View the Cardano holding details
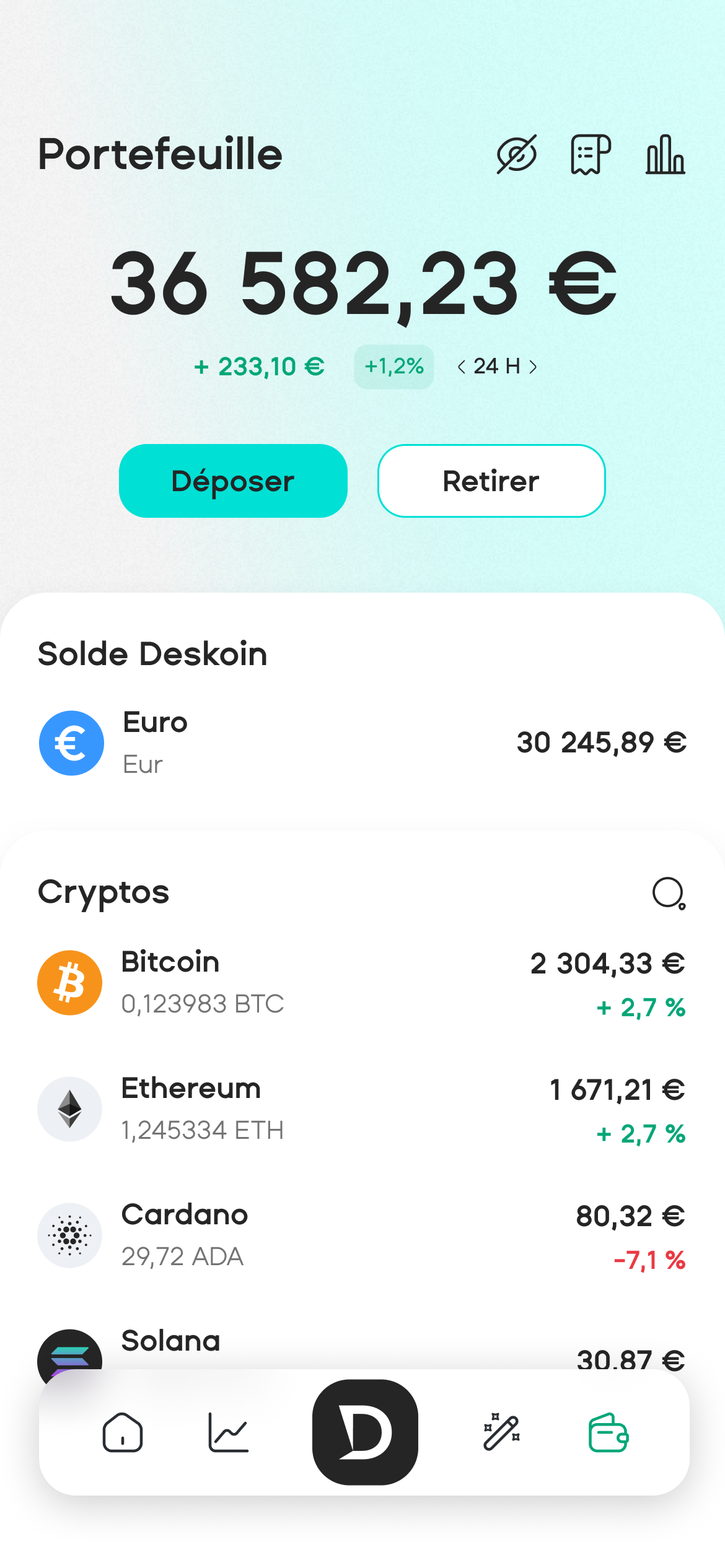This screenshot has width=725, height=1568. [x=362, y=1235]
